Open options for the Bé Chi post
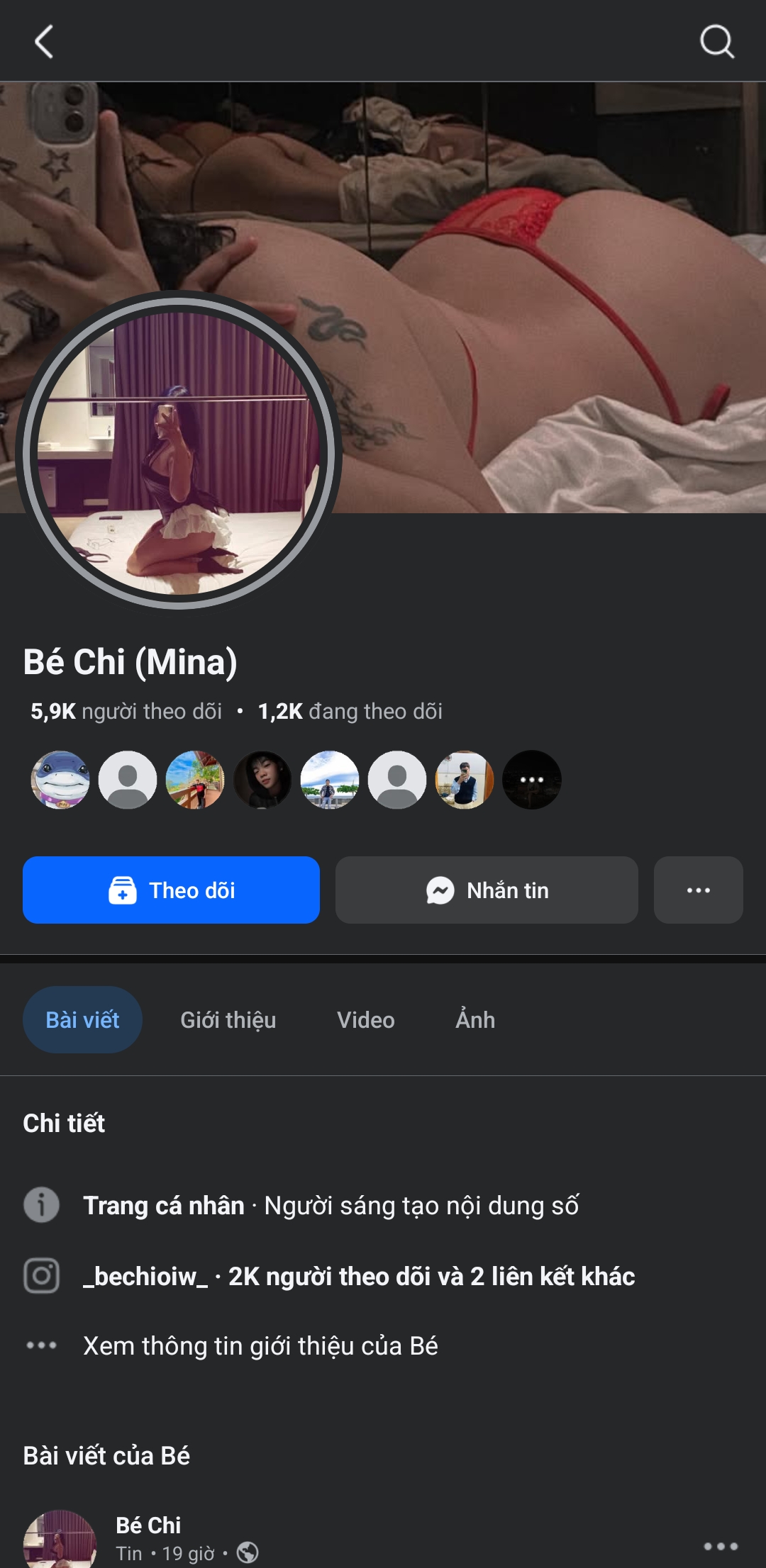The image size is (766, 1568). [720, 1546]
